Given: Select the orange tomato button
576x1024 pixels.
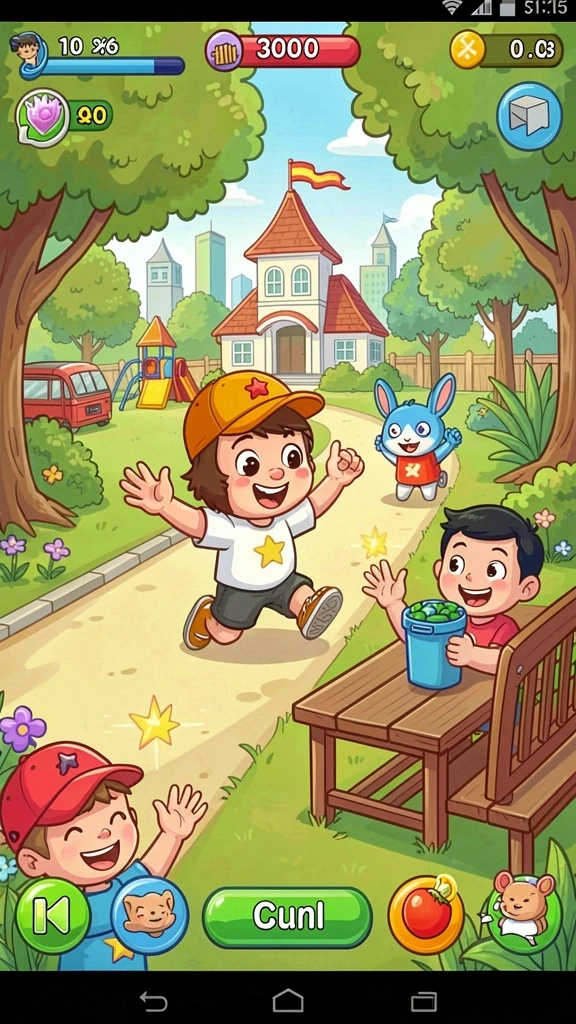Looking at the screenshot, I should (426, 915).
